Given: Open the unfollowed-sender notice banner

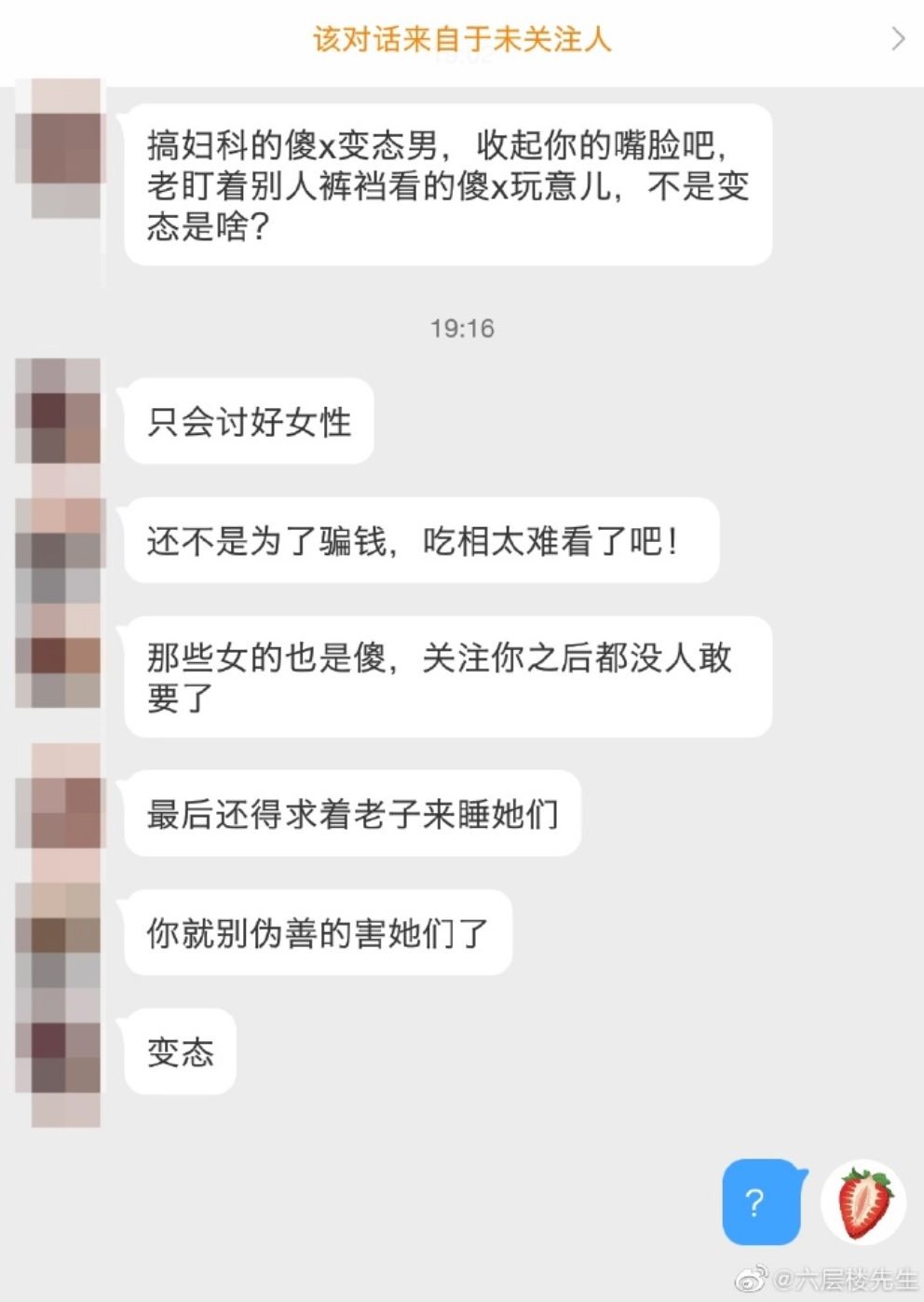Looking at the screenshot, I should [462, 39].
